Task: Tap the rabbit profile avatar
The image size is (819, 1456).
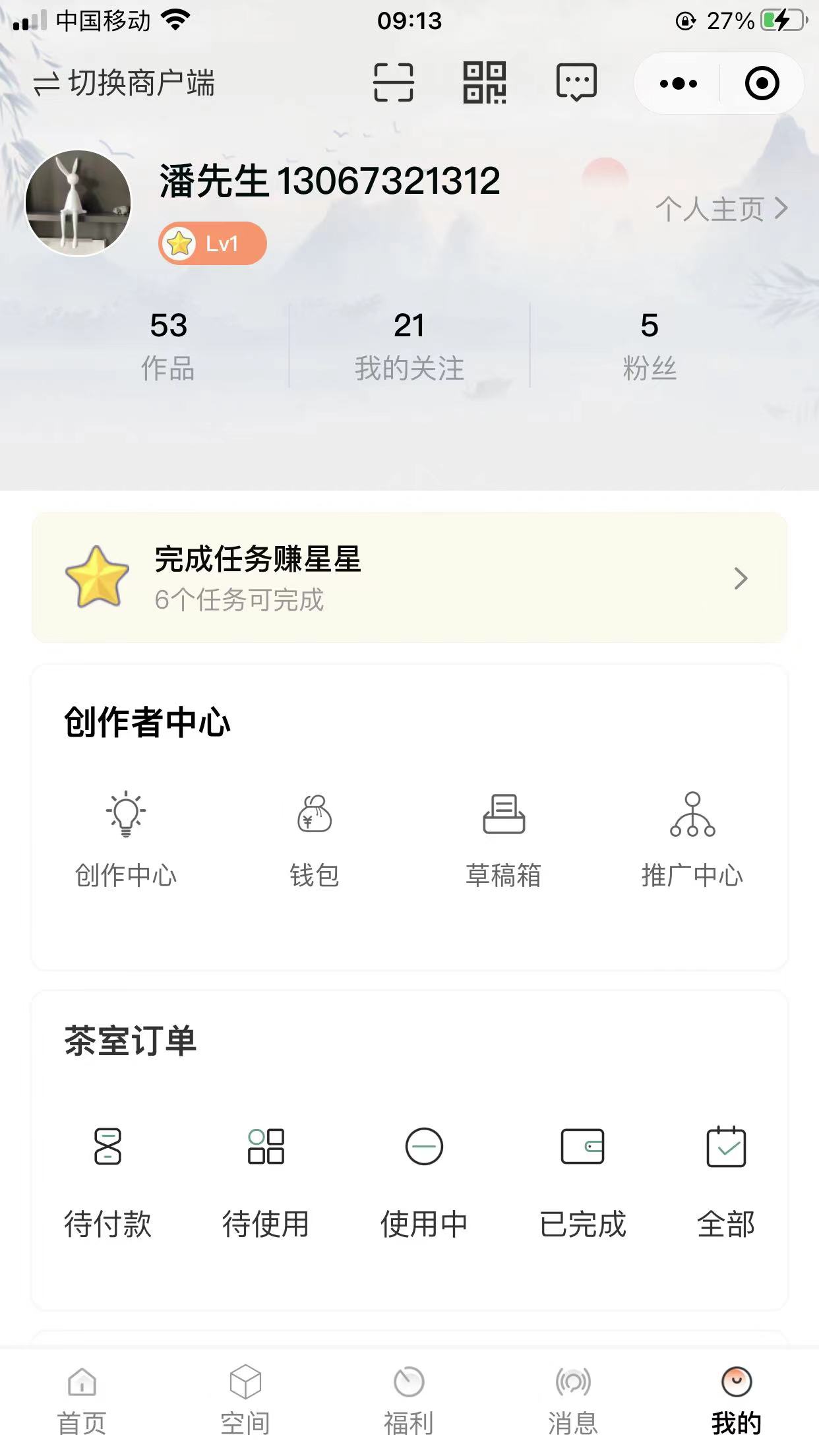Action: point(78,203)
